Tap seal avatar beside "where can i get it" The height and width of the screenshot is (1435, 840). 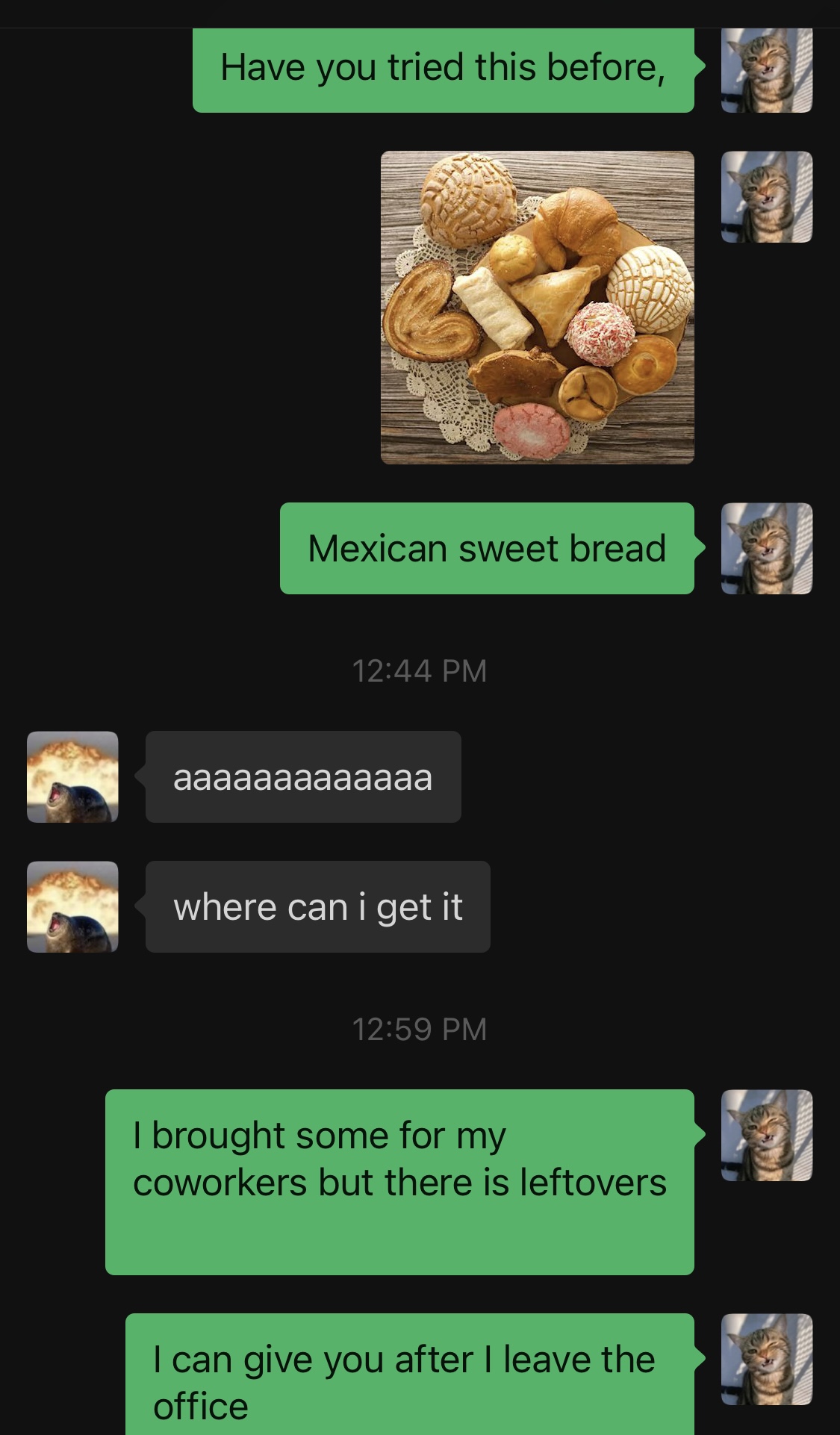pyautogui.click(x=72, y=907)
